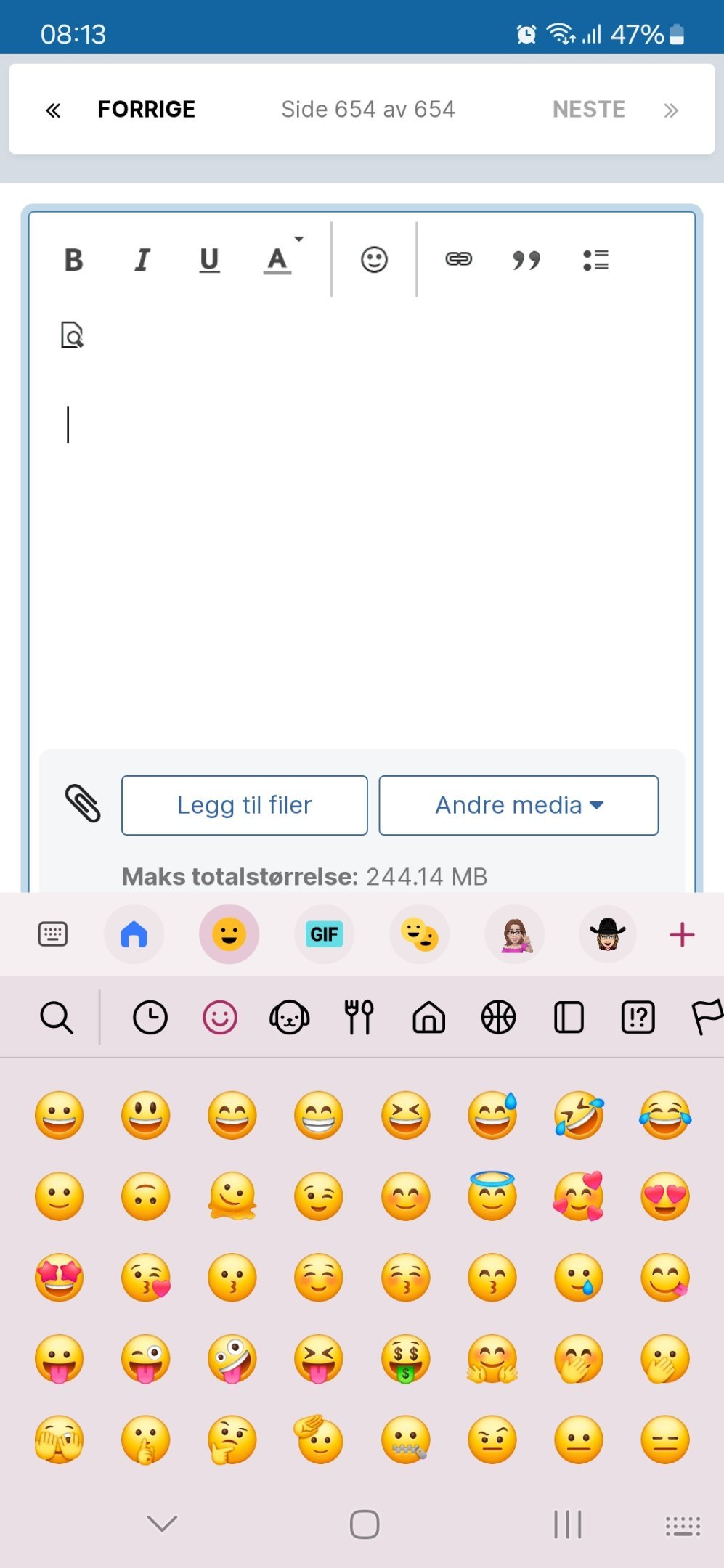
Task: Add new sticker pack with plus icon
Action: click(x=681, y=934)
